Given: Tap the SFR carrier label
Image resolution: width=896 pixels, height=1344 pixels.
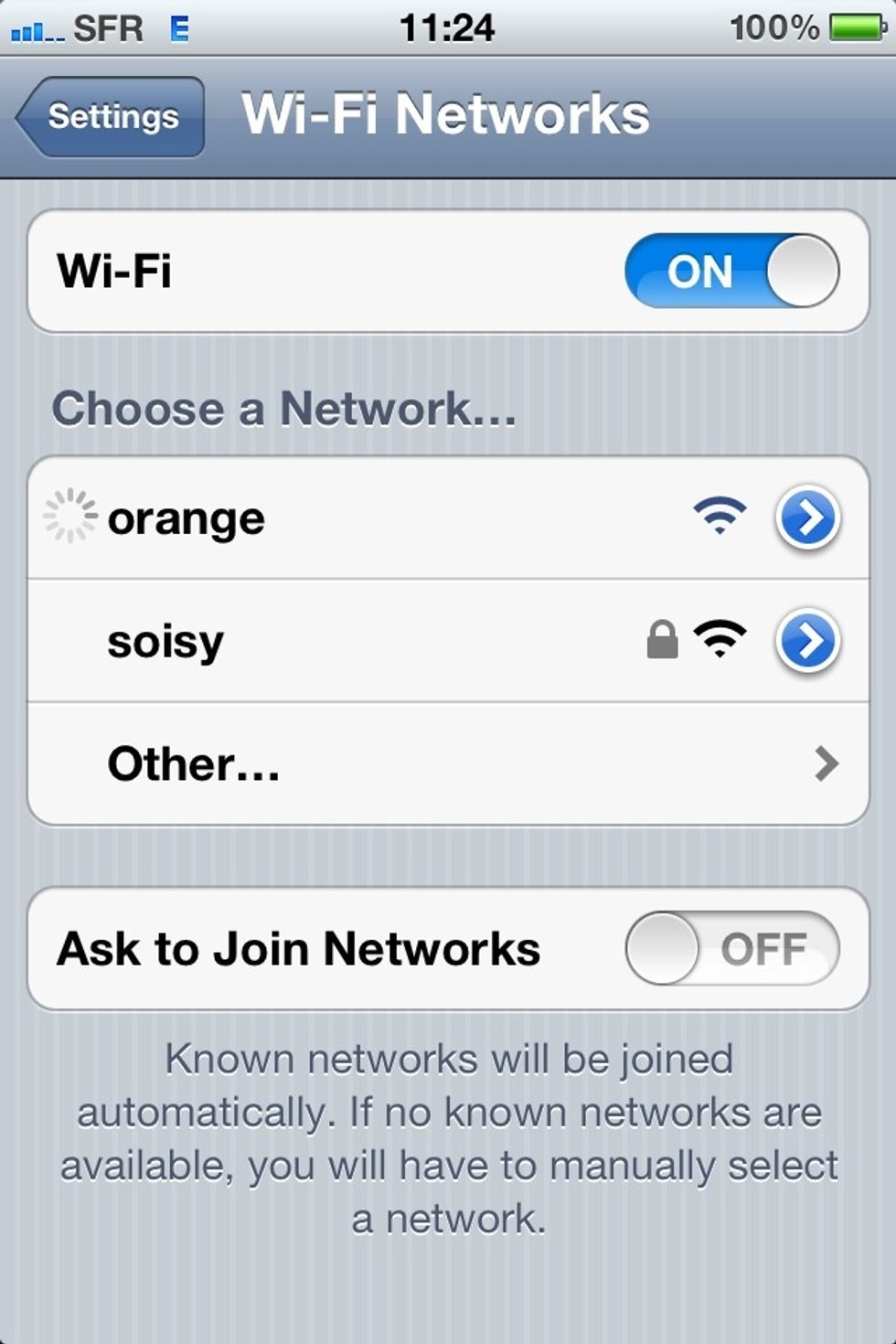Looking at the screenshot, I should (x=112, y=27).
